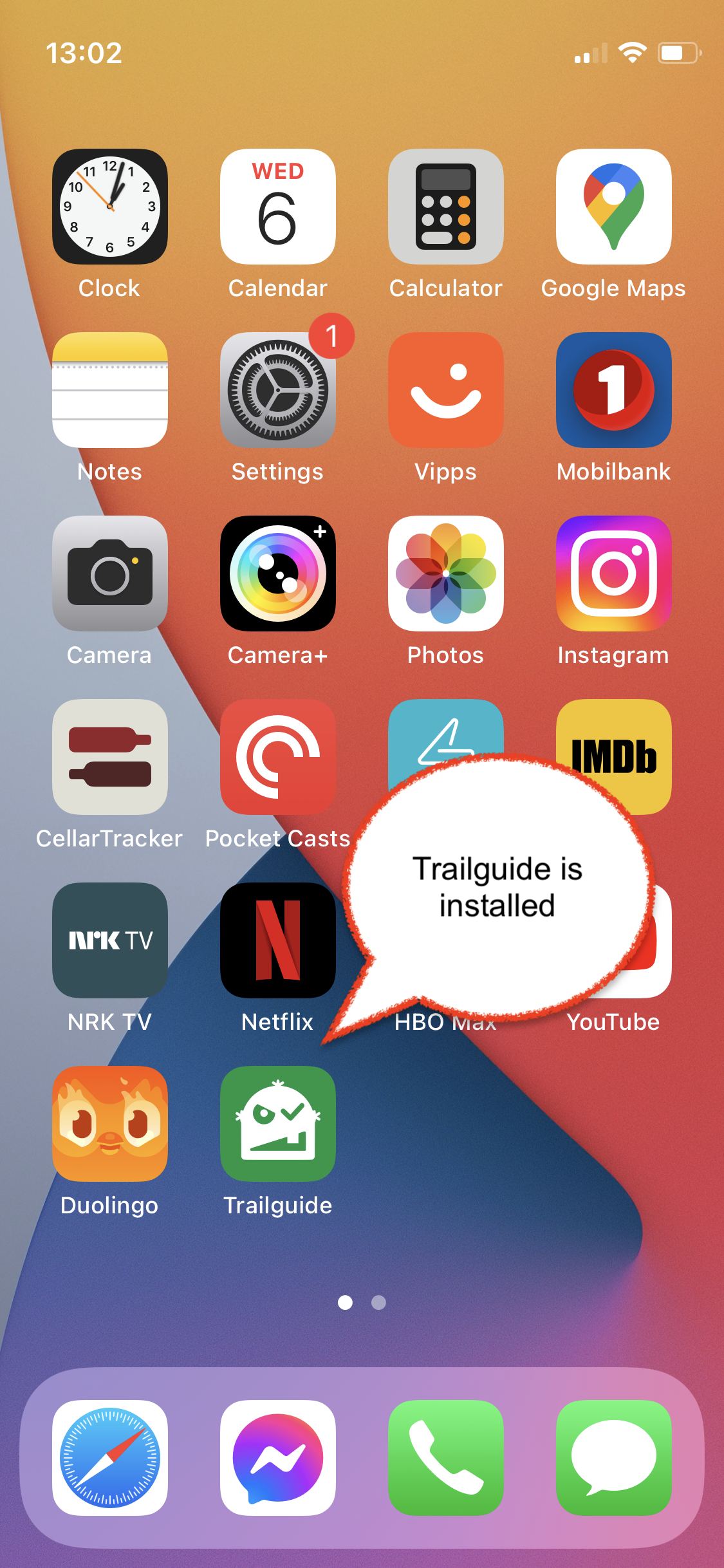Open the Camera app
724x1568 pixels.
pyautogui.click(x=110, y=574)
